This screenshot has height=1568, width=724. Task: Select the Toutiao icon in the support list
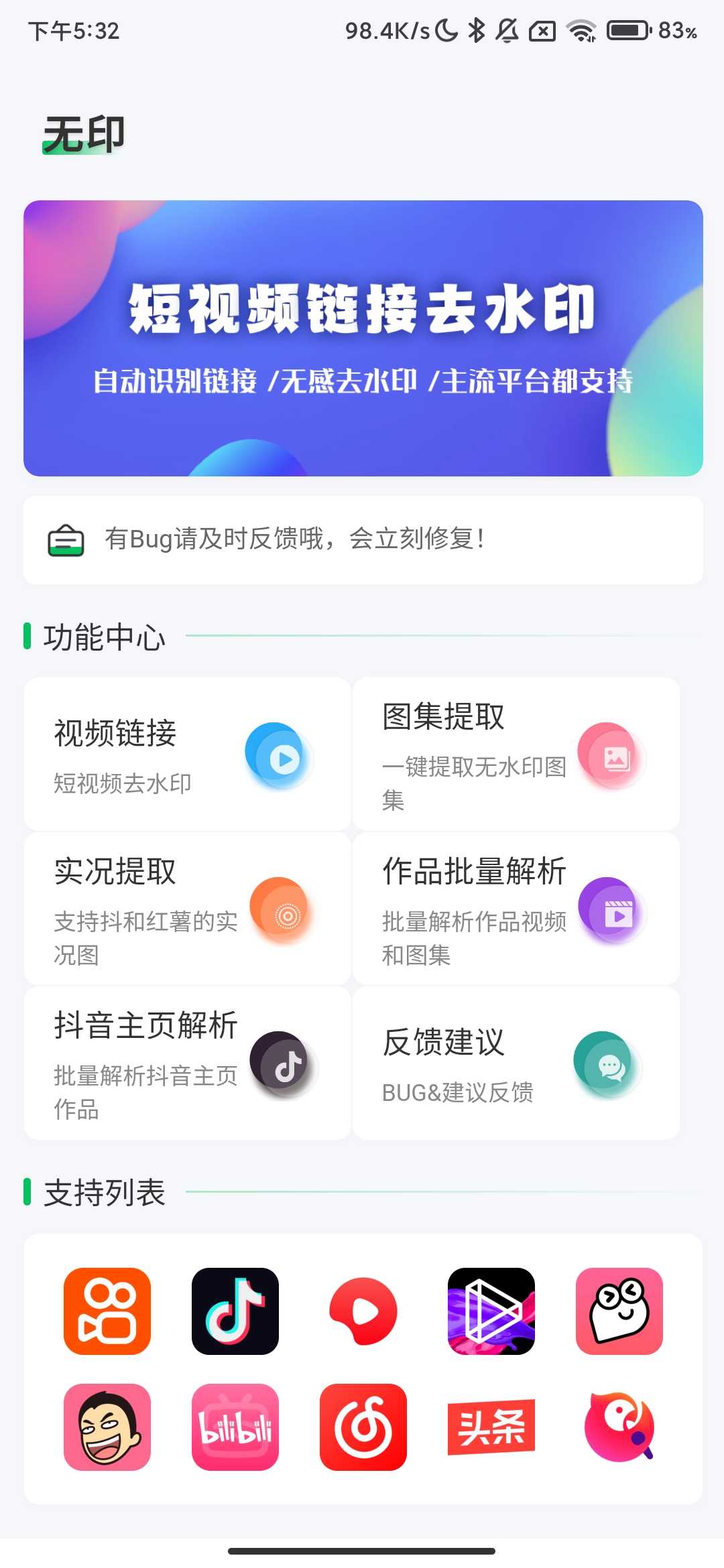pyautogui.click(x=490, y=1426)
